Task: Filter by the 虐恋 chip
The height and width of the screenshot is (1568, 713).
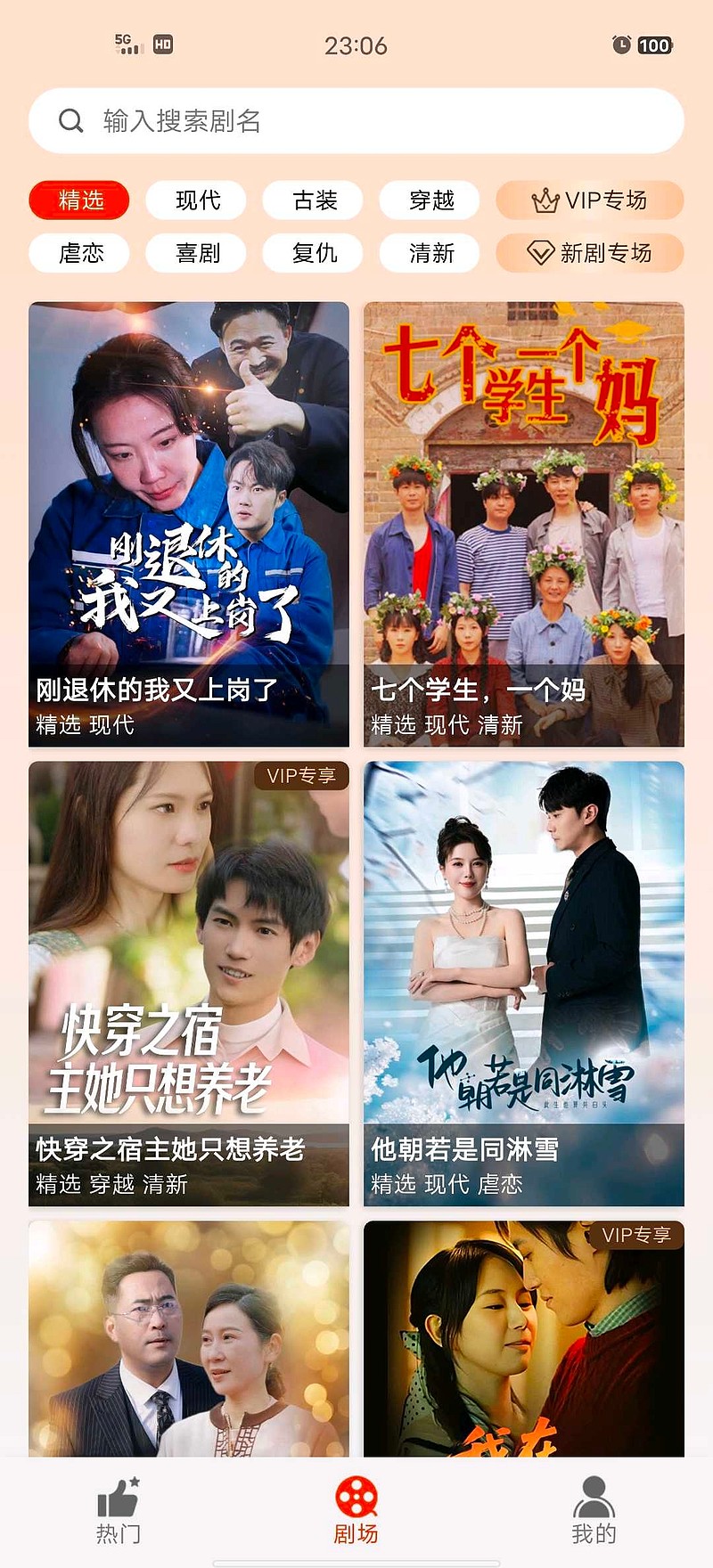Action: (79, 254)
